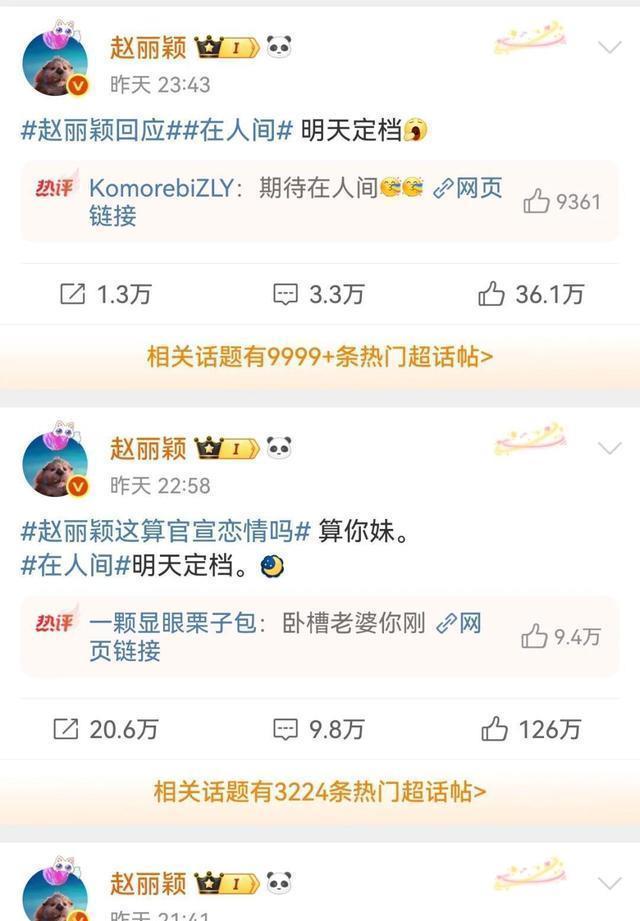Viewport: 640px width, 921px height.
Task: Open hashtag #在人间# in the 22:58 post
Action: 75,566
